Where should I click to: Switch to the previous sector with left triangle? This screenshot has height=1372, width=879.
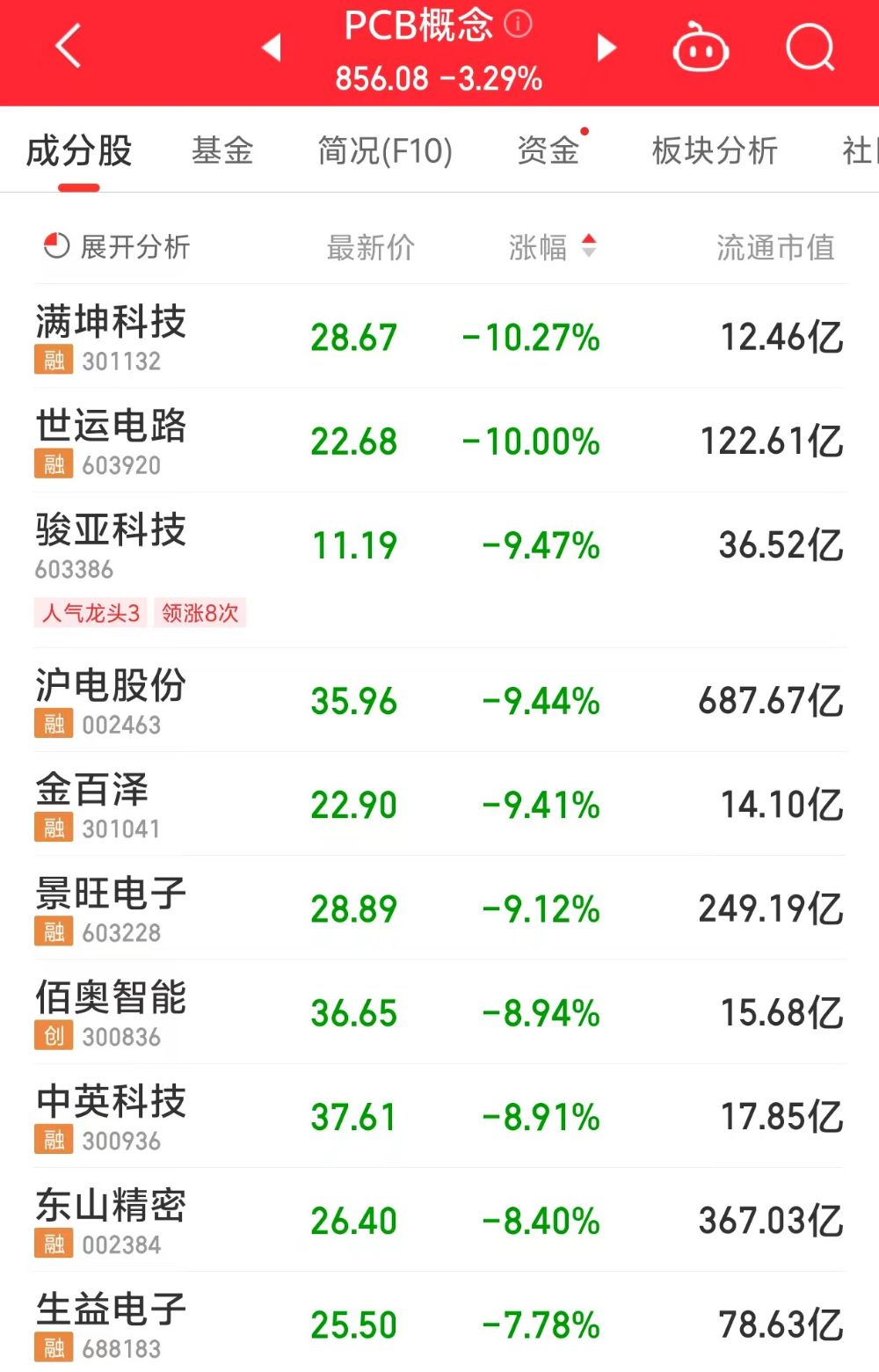tap(272, 47)
